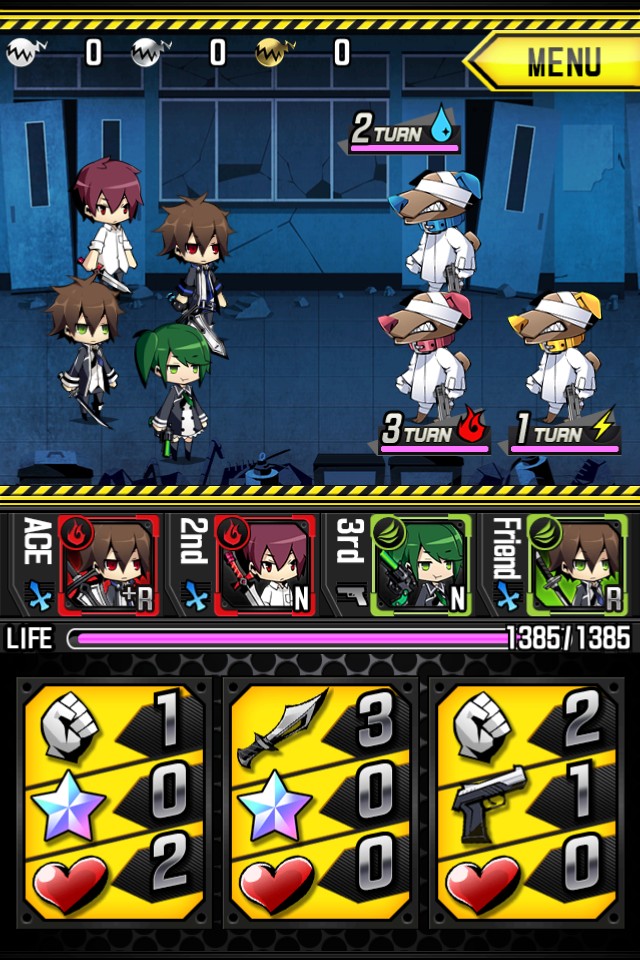Choose the card with knife 3
The width and height of the screenshot is (640, 960).
[x=320, y=802]
